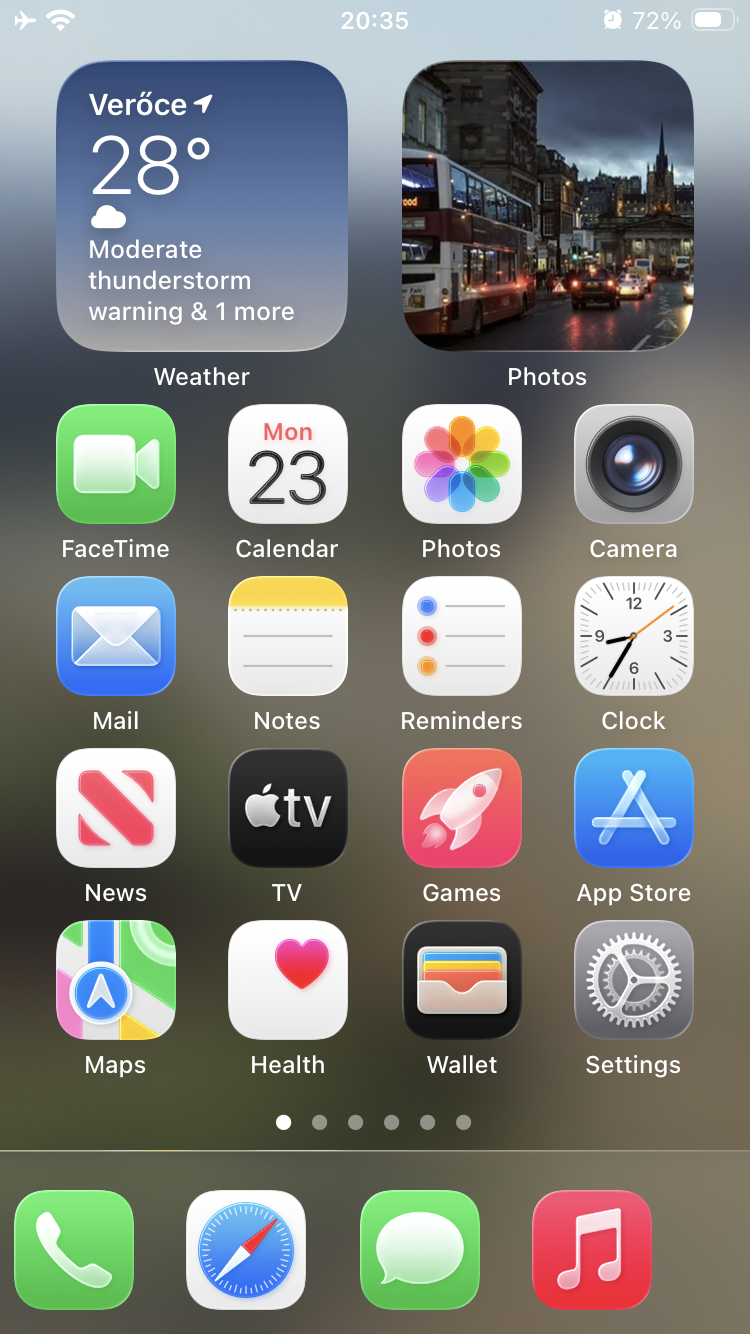This screenshot has height=1334, width=750.
Task: Open the Notes app
Action: point(288,636)
